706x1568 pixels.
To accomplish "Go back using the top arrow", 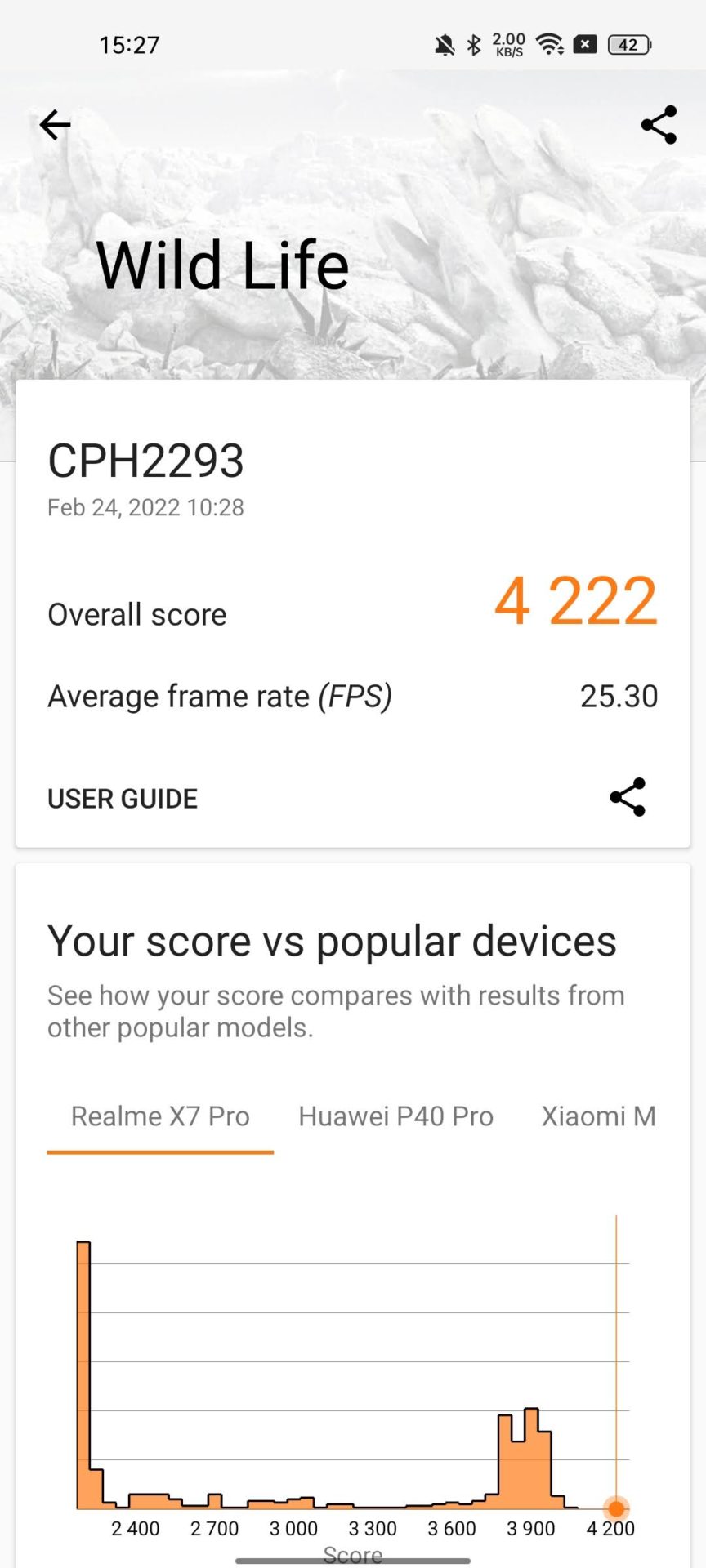I will (x=55, y=125).
